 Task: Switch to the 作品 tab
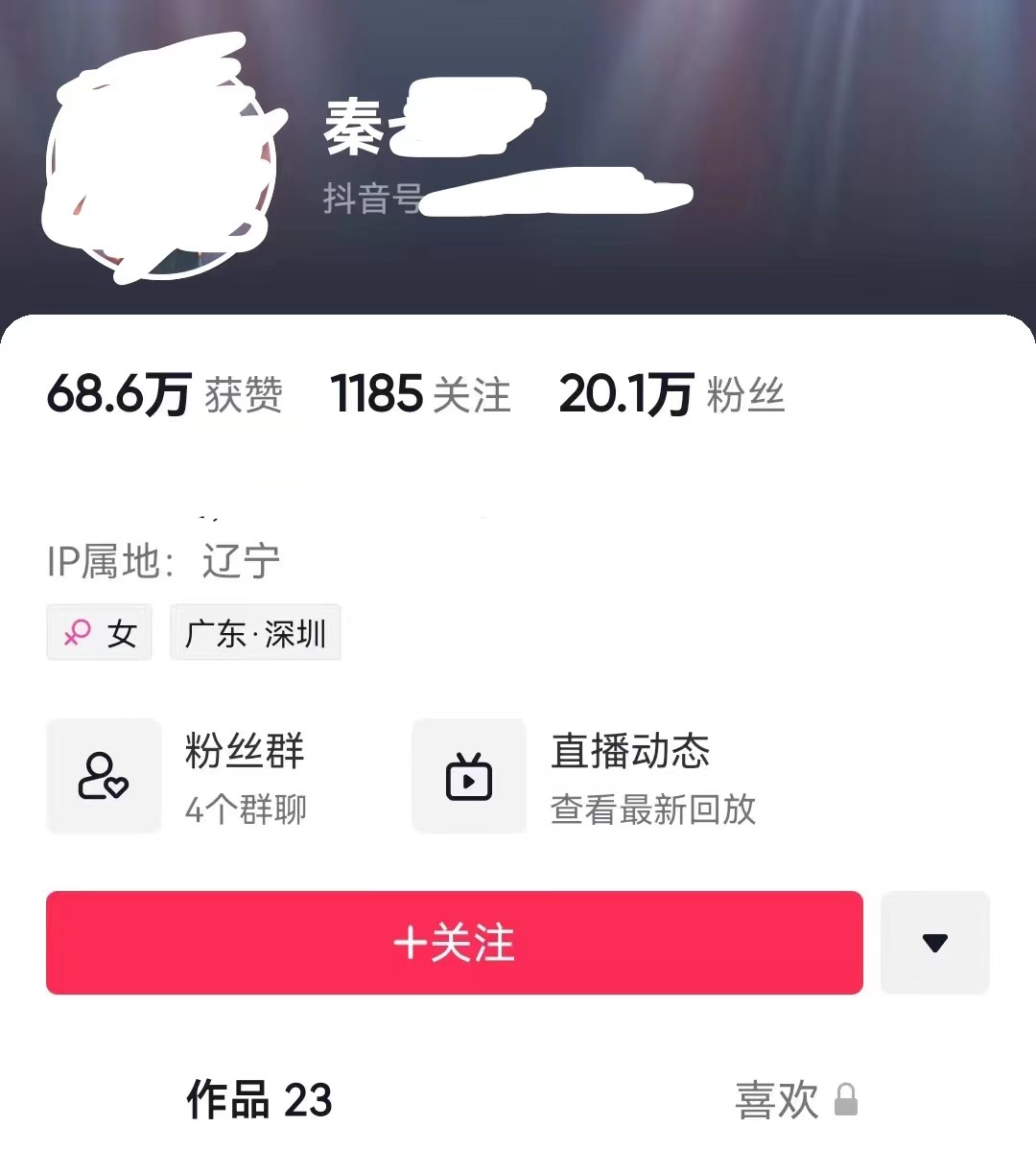pos(259,1099)
